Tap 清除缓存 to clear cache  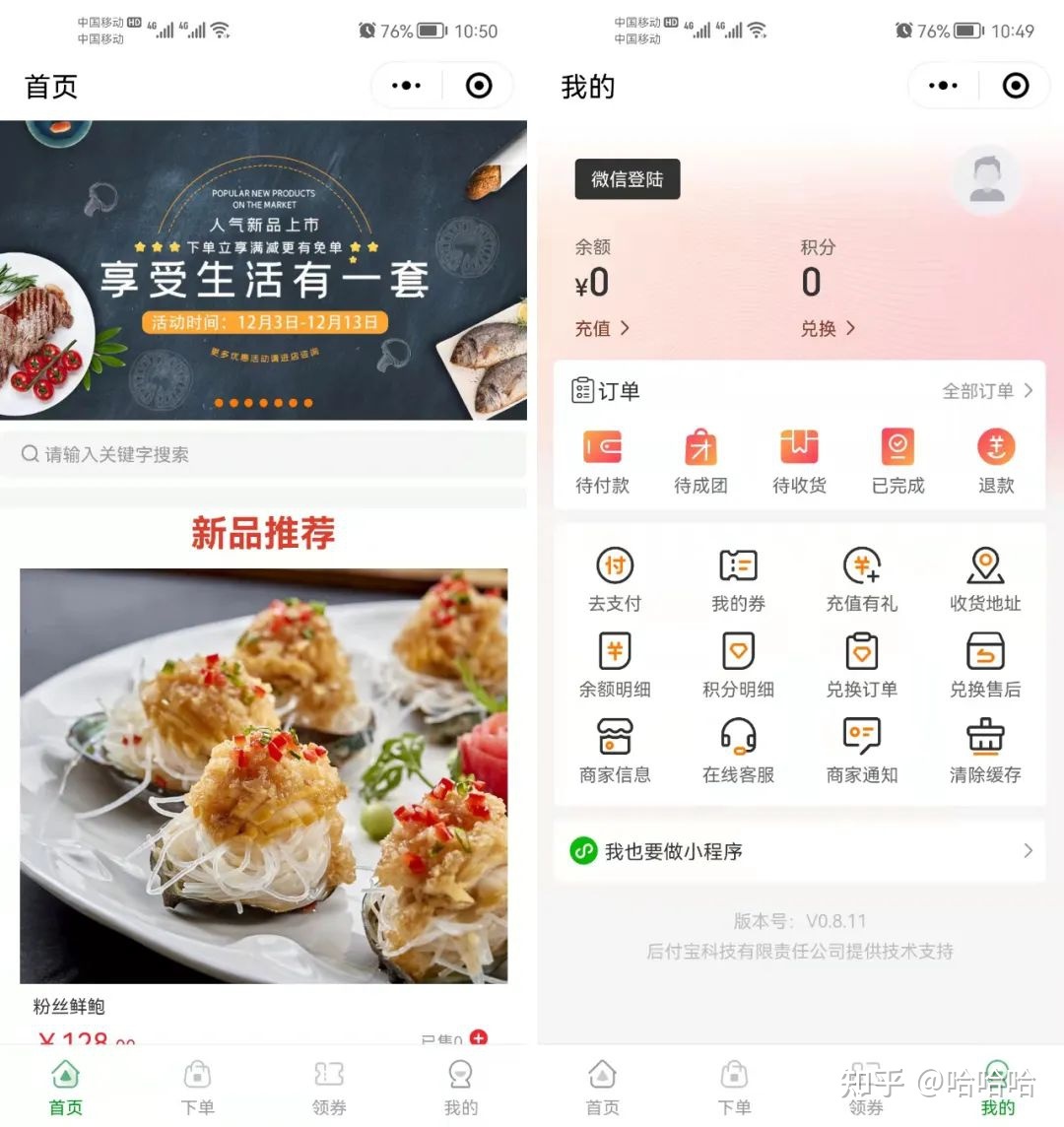coord(985,751)
